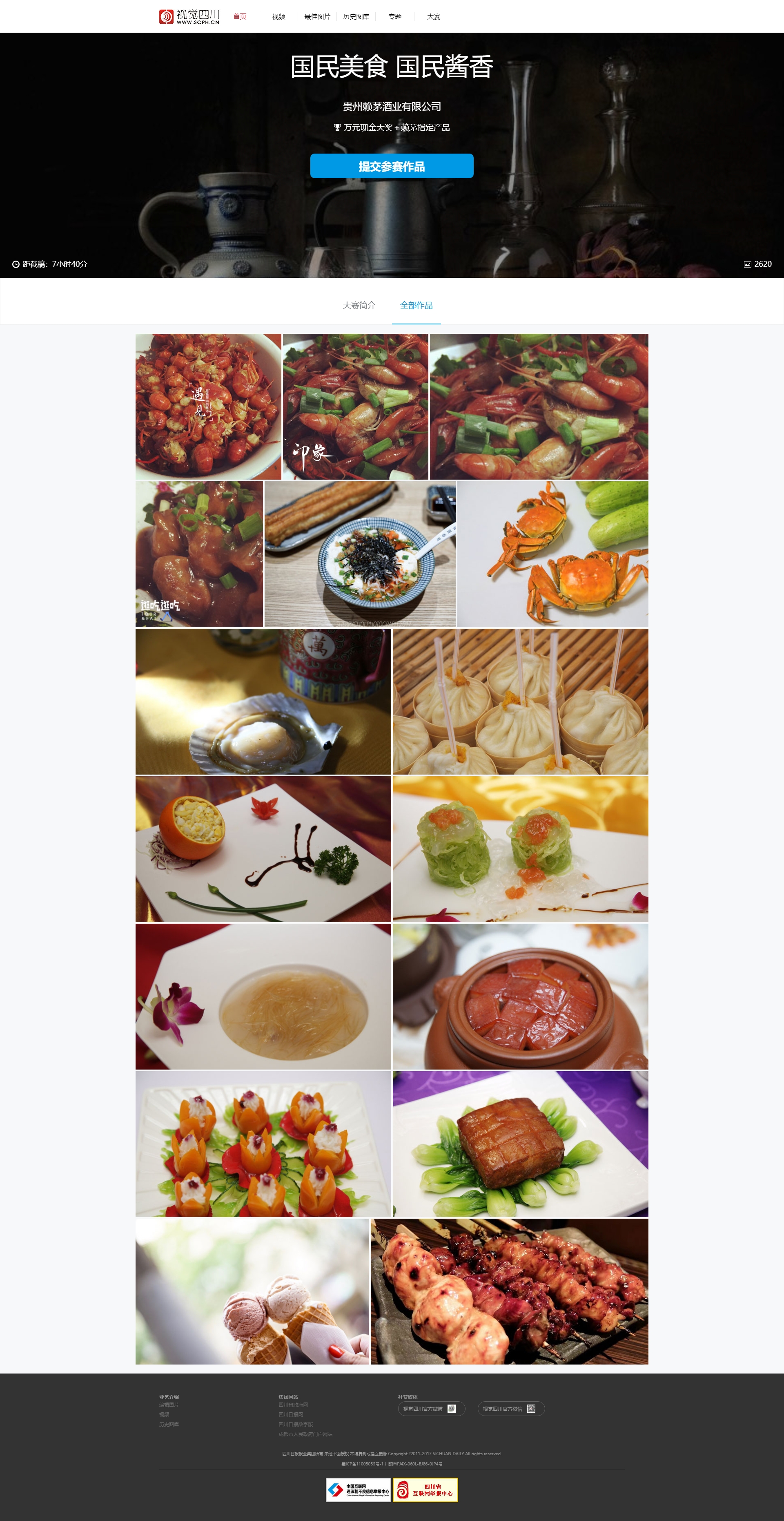
Task: Tap the blue 提交参赛作品 button
Action: click(x=392, y=166)
